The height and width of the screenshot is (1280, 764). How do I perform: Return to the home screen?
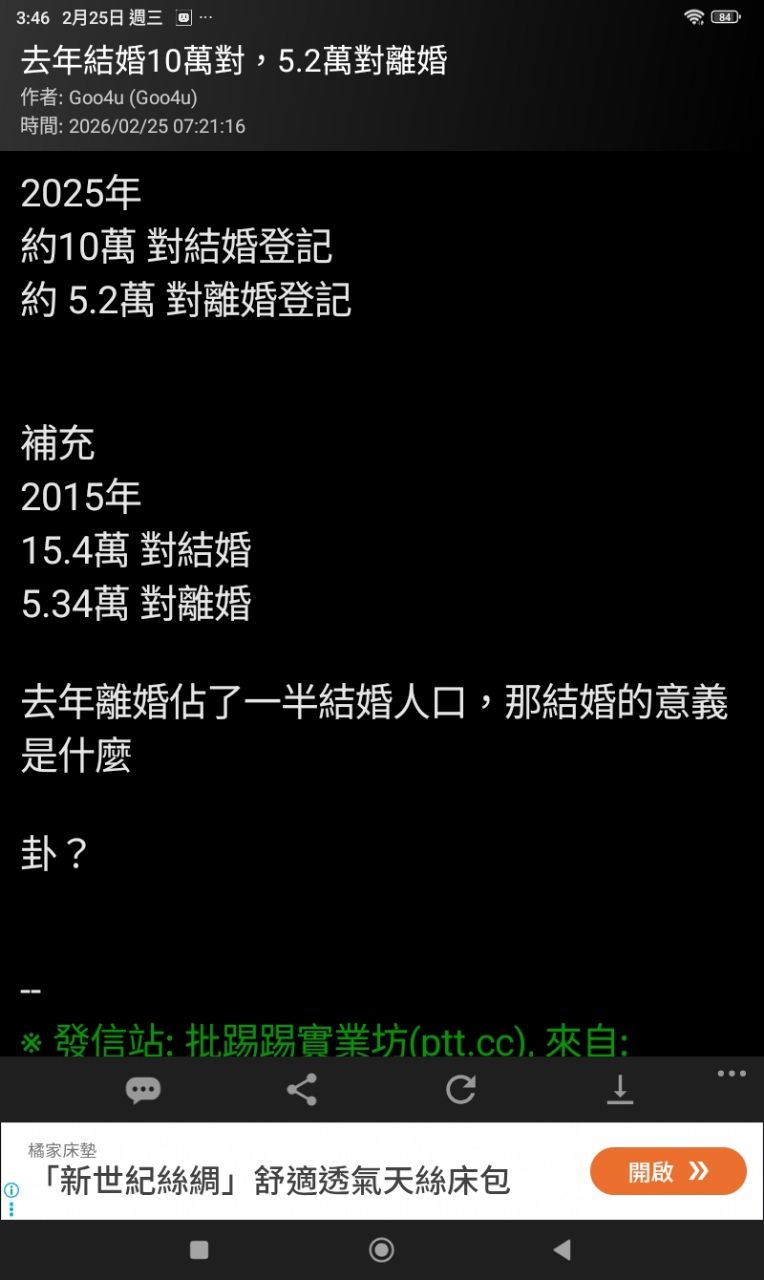pos(381,1249)
